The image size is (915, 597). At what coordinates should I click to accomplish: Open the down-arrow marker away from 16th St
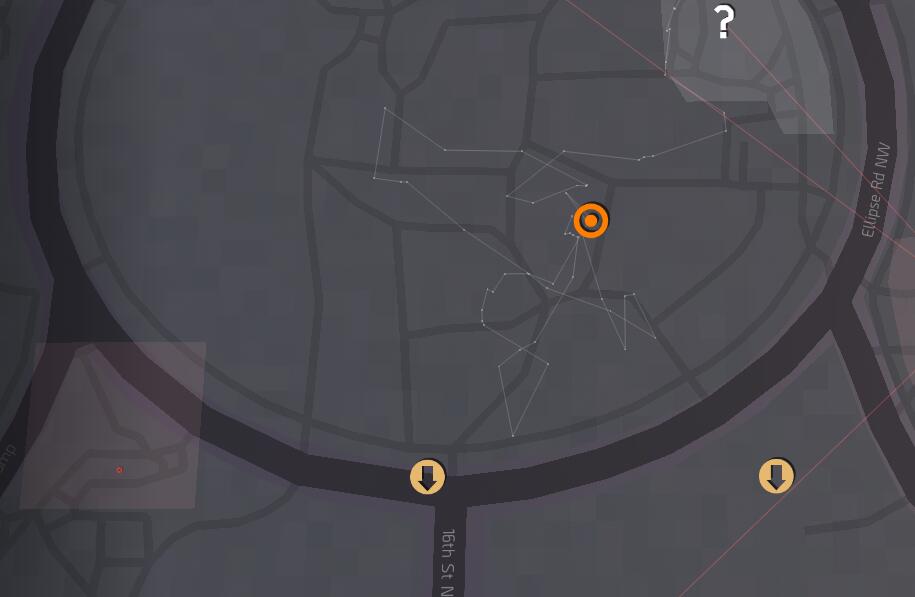(776, 476)
